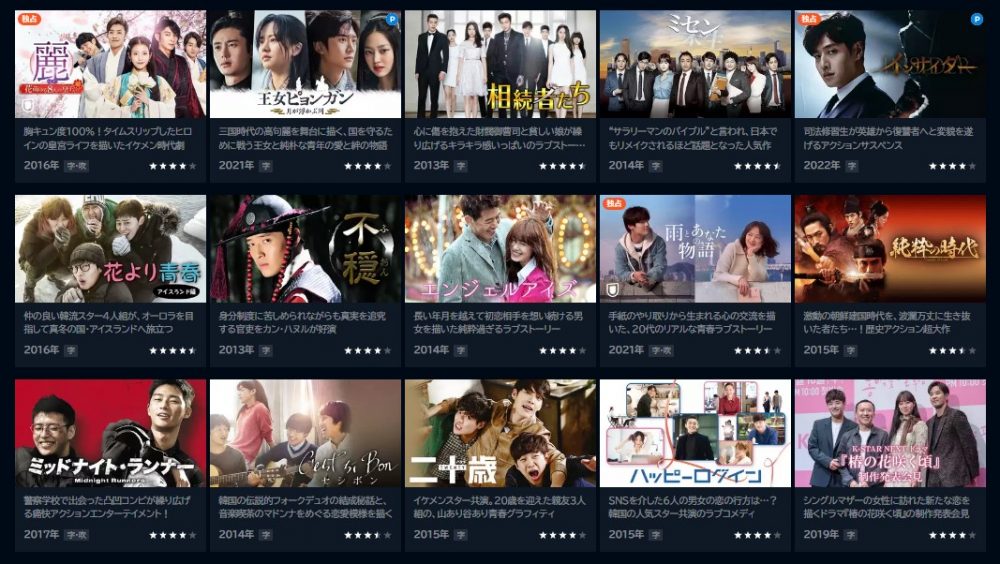Open 椿の花咲く頃 press conference card
Viewport: 1000px width, 564px height.
pos(890,433)
